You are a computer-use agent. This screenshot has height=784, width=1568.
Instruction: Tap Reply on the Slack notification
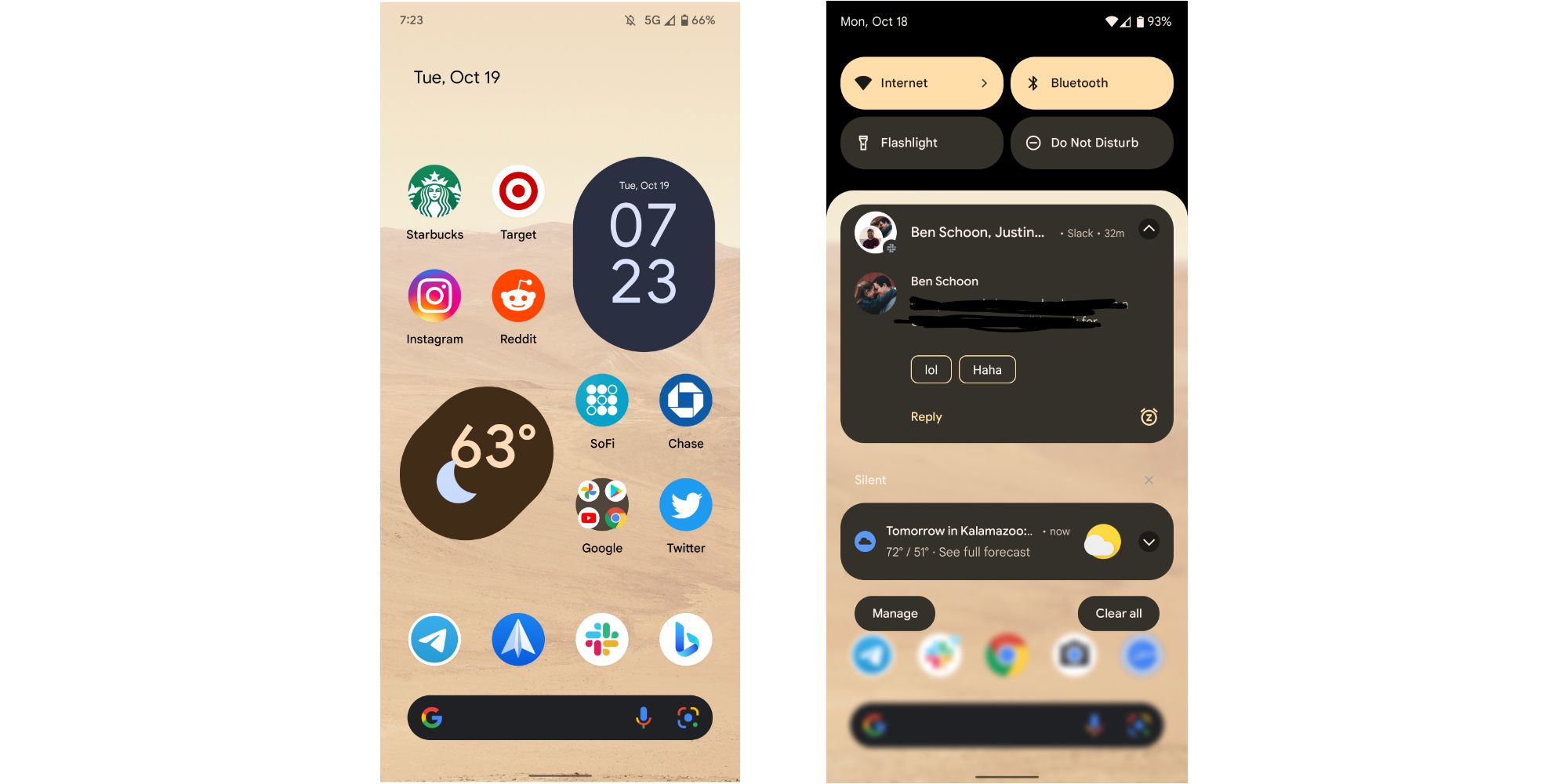[x=926, y=417]
